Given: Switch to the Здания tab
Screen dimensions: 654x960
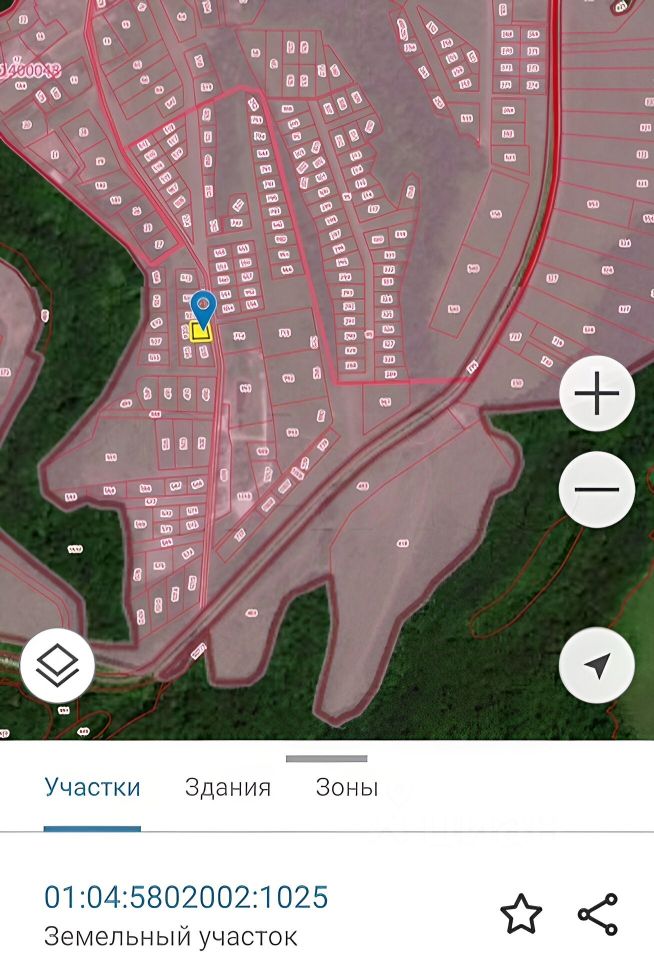Looking at the screenshot, I should pyautogui.click(x=228, y=787).
